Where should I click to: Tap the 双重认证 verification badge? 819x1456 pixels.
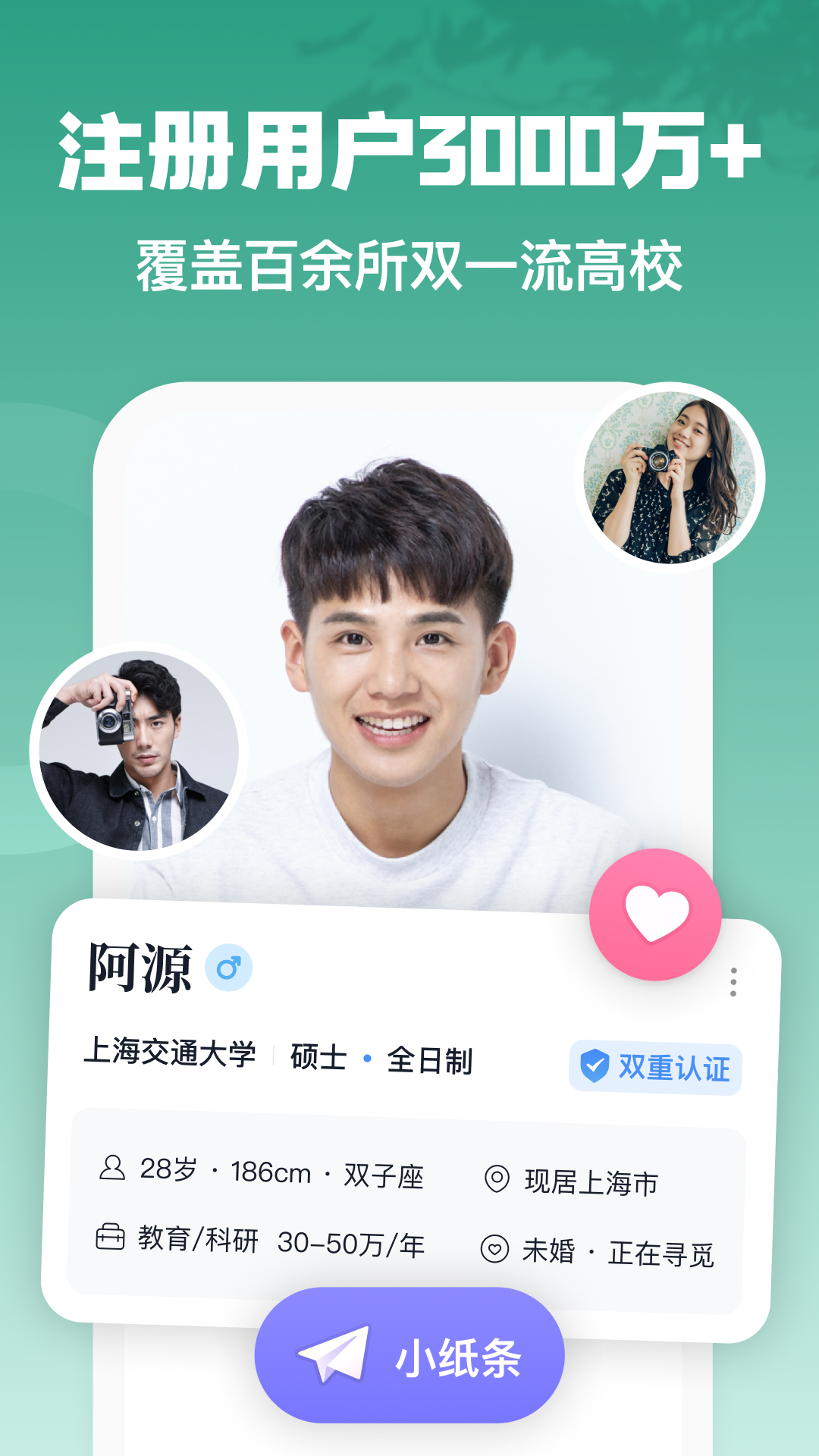click(x=654, y=1066)
